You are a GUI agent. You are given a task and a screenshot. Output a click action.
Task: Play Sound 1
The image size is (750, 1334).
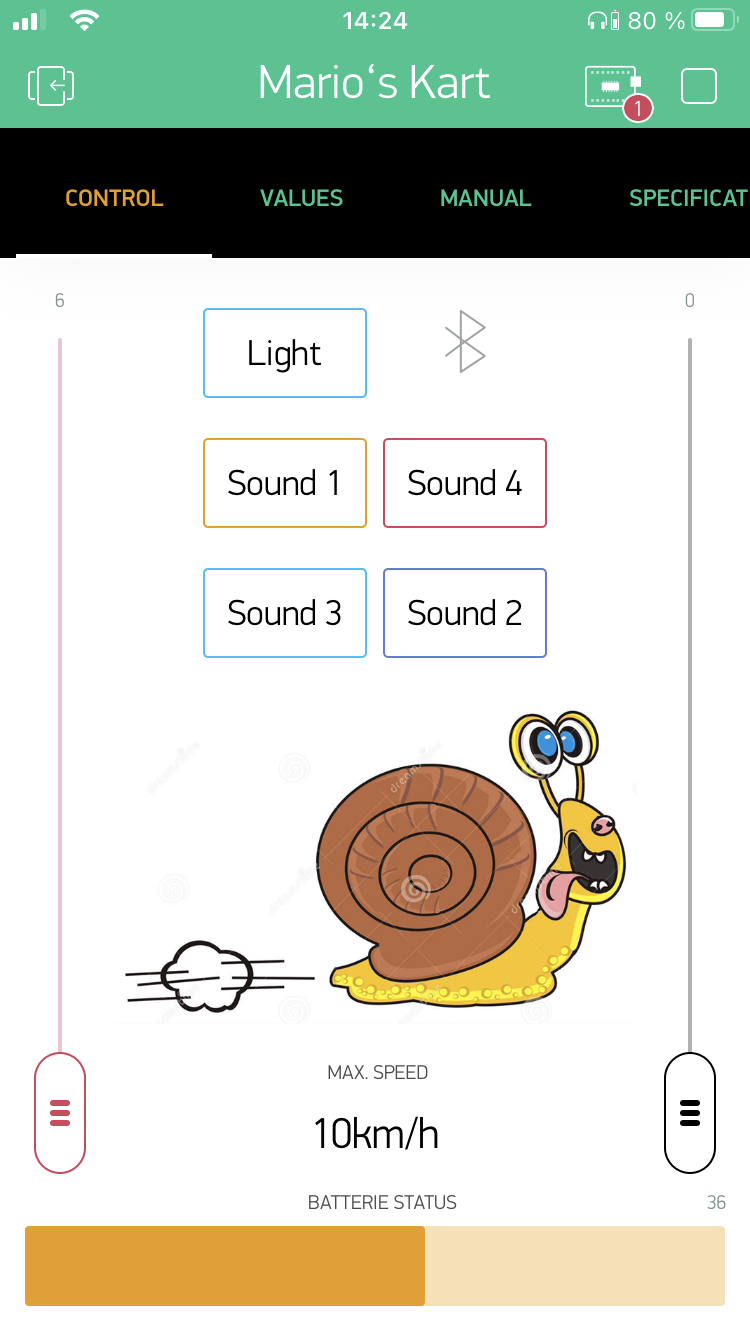pyautogui.click(x=285, y=483)
